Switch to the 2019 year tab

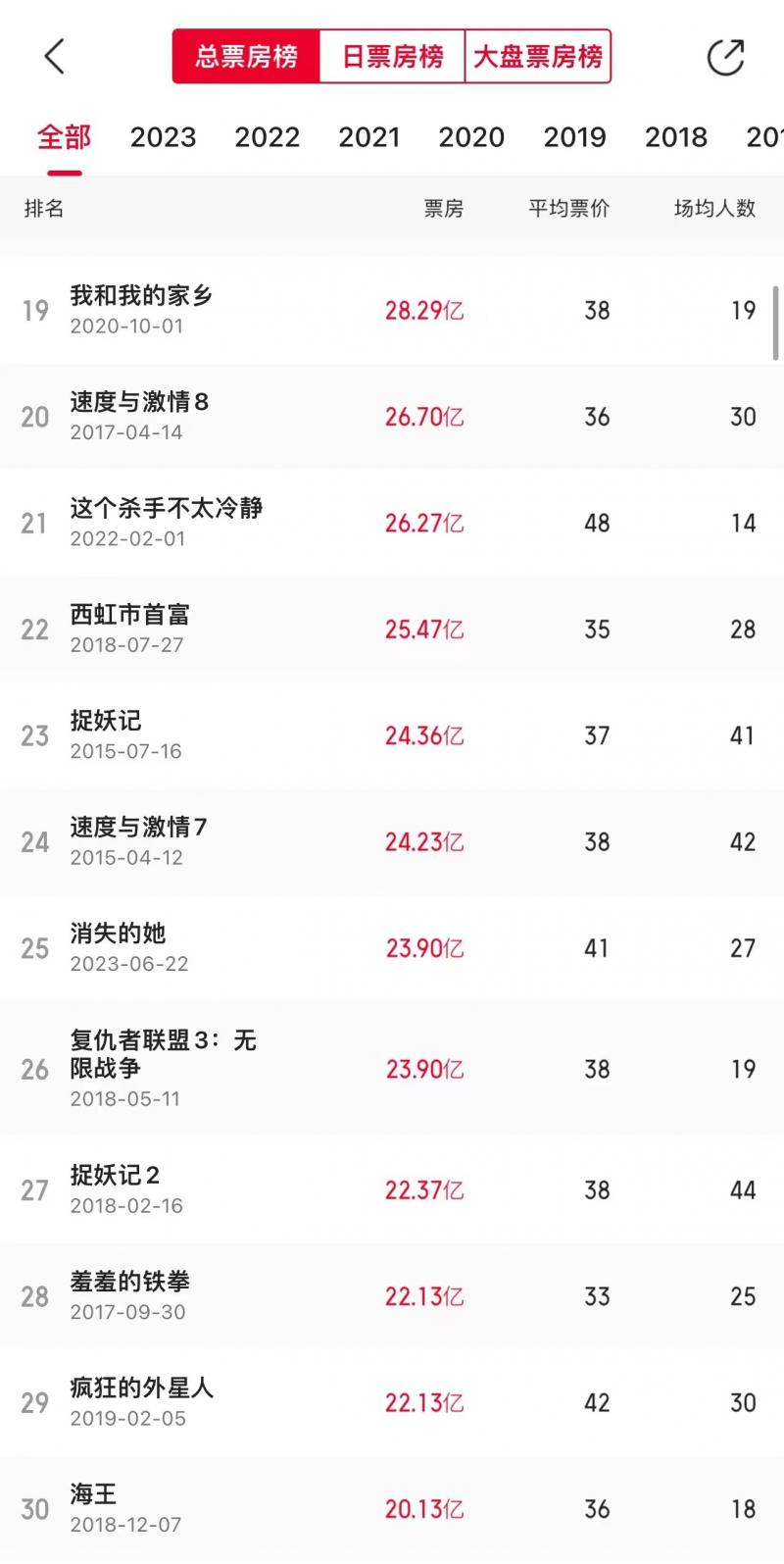click(574, 137)
